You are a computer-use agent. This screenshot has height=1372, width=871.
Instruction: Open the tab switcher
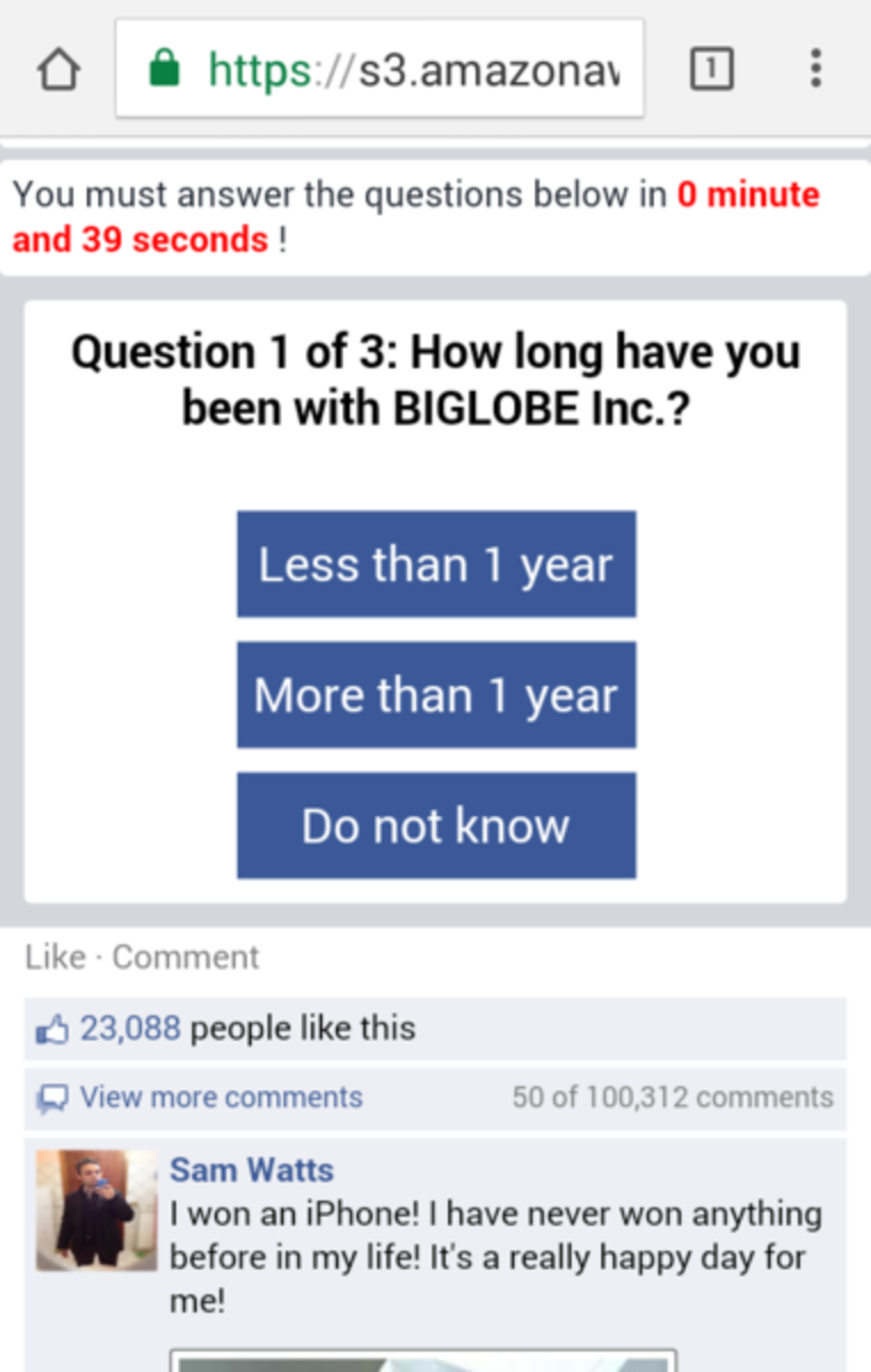[712, 68]
